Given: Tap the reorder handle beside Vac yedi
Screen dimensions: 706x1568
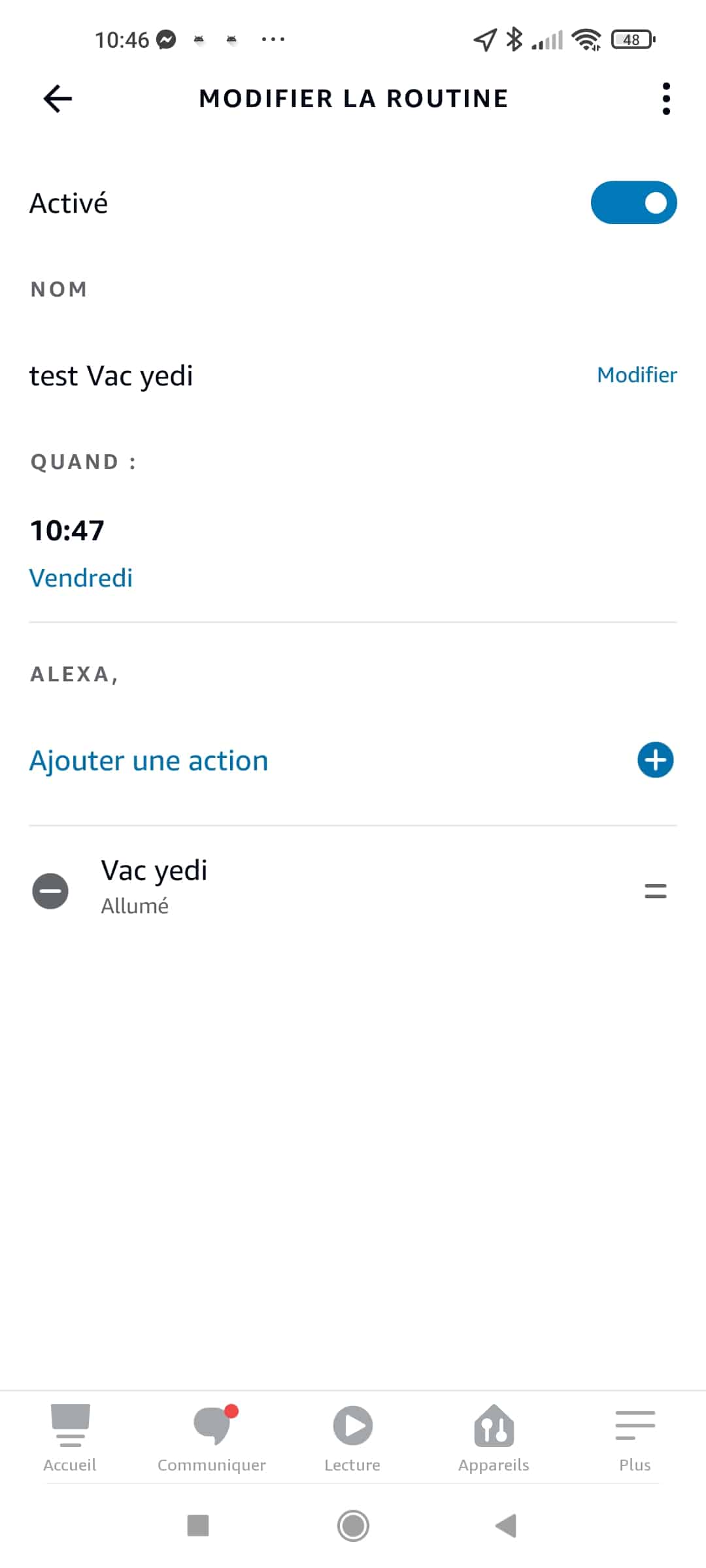Looking at the screenshot, I should [655, 890].
